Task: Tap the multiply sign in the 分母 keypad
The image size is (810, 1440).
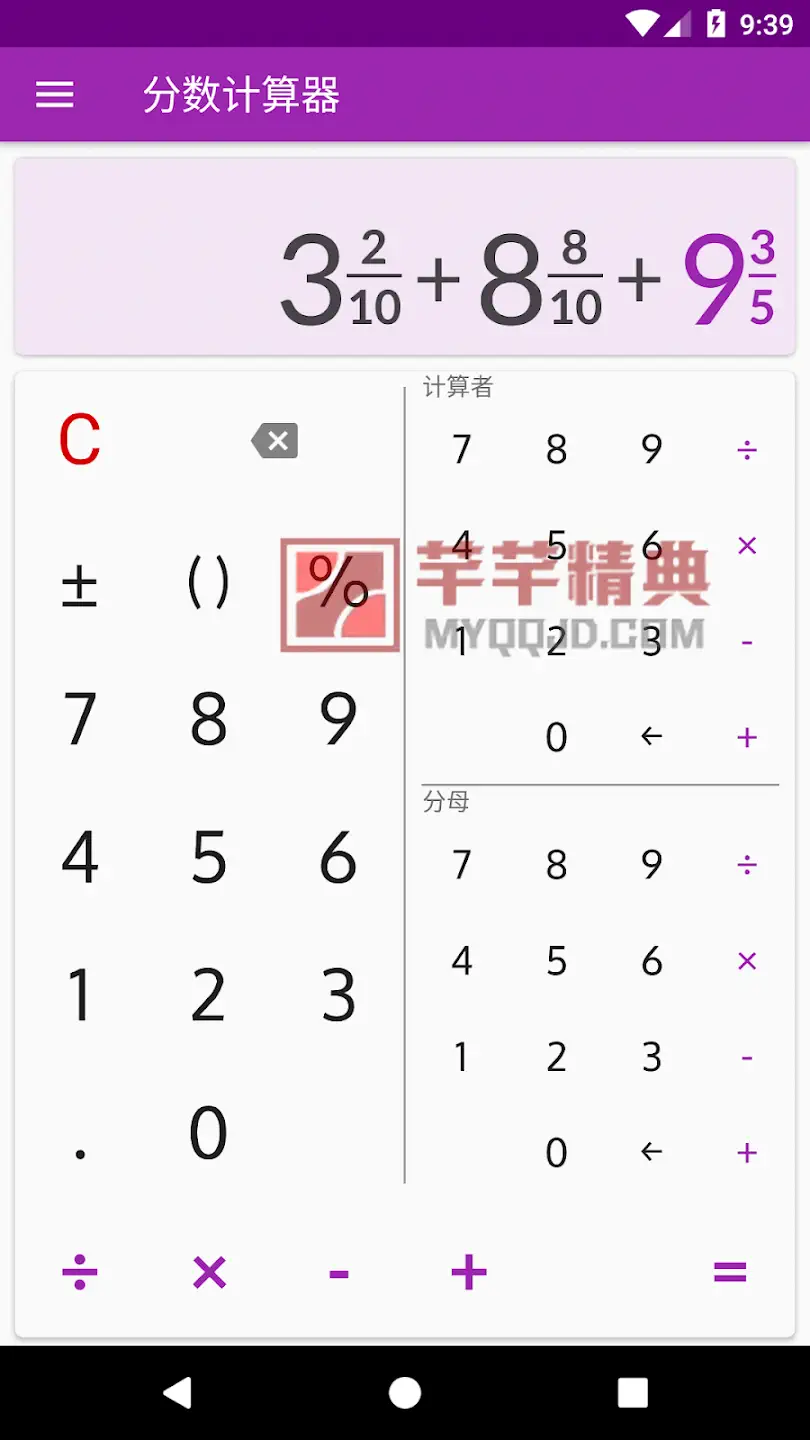Action: [747, 961]
